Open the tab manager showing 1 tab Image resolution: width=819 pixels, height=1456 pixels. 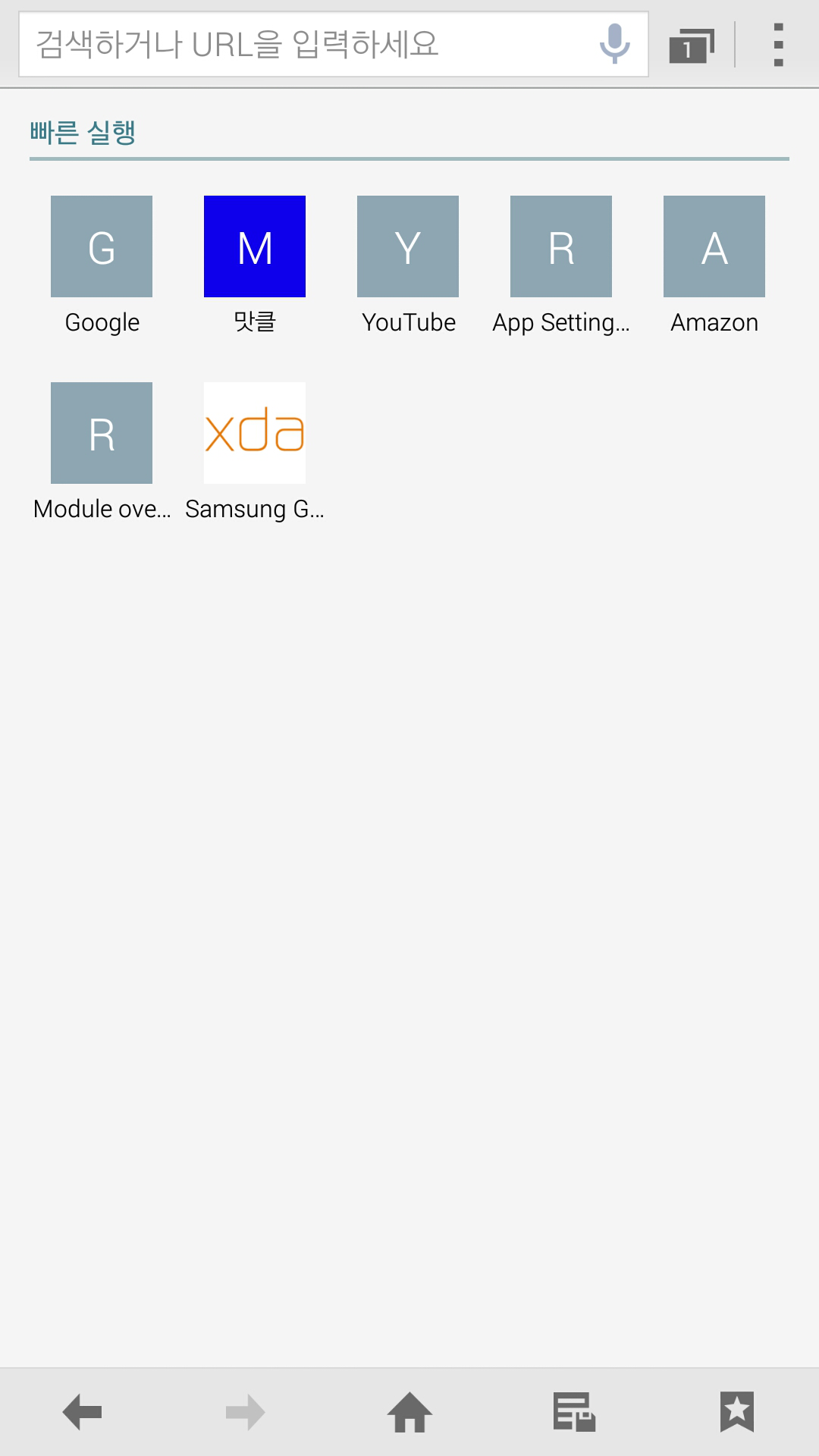tap(691, 45)
